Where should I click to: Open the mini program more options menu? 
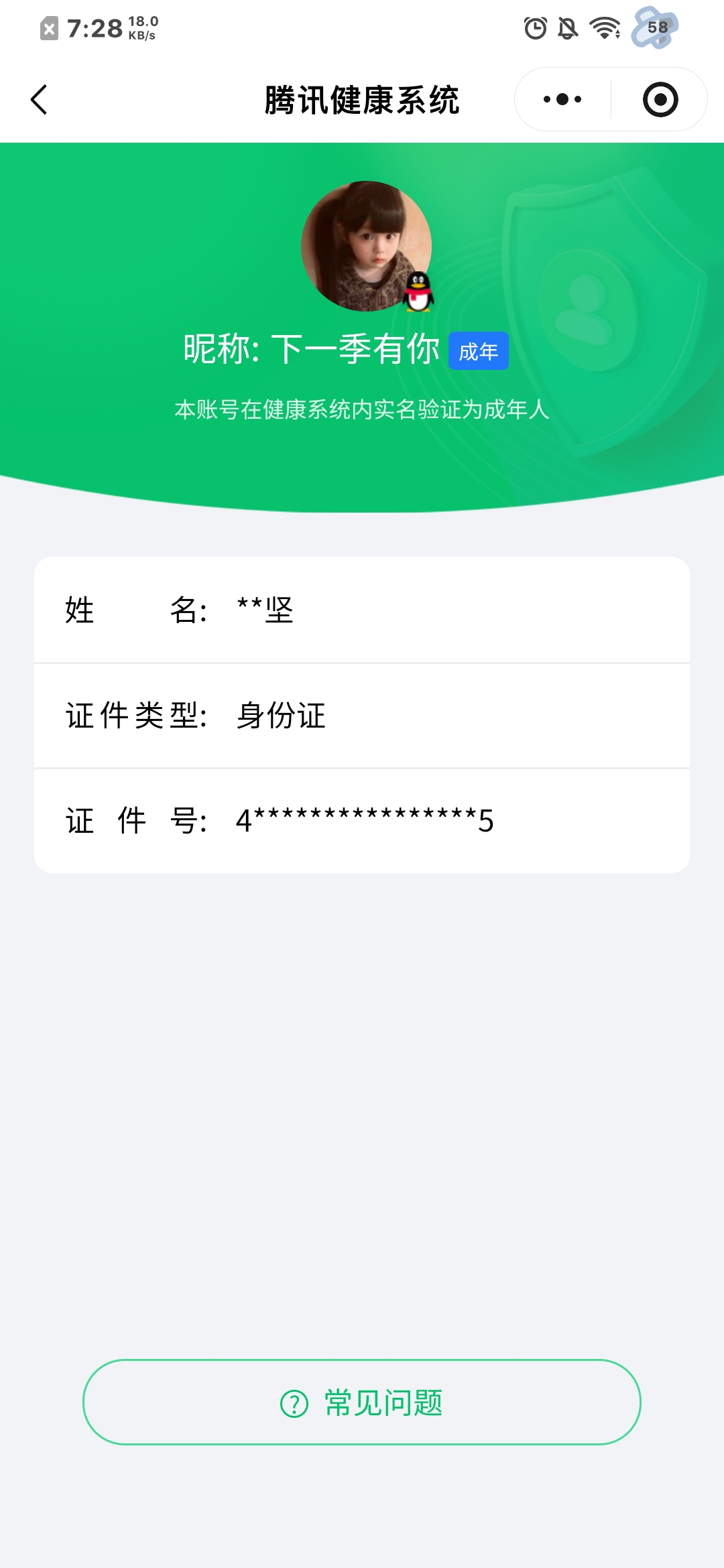pyautogui.click(x=562, y=100)
